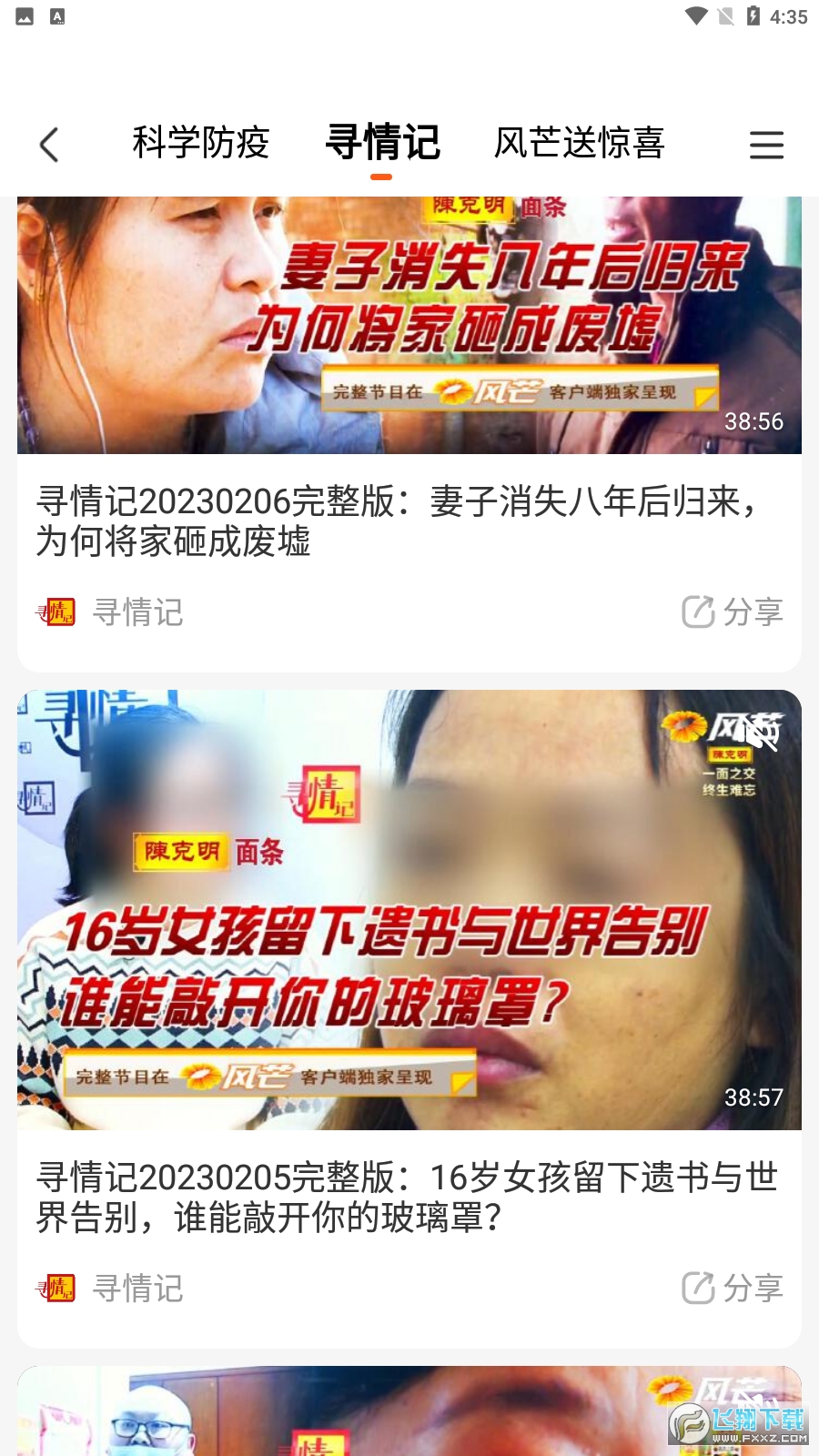Image resolution: width=819 pixels, height=1456 pixels.
Task: Go back using the top-left arrow
Action: pyautogui.click(x=50, y=145)
